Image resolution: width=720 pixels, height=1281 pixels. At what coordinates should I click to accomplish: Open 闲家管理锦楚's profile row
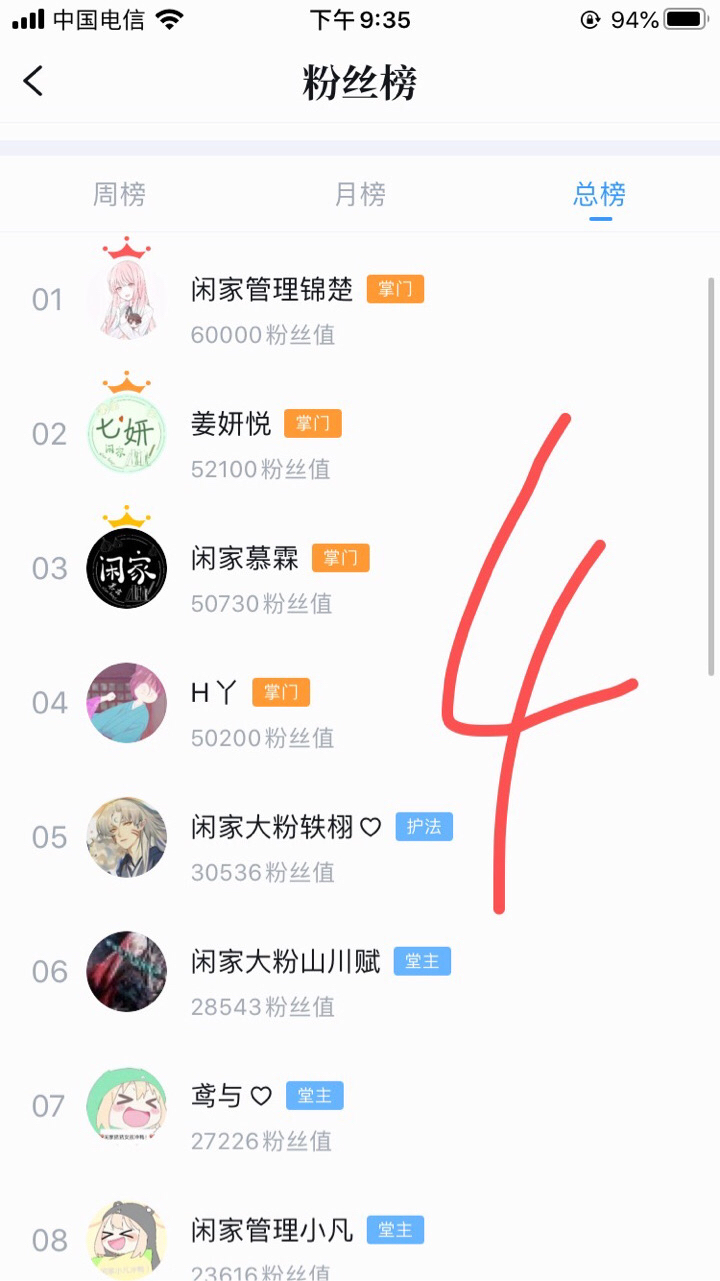[x=272, y=290]
